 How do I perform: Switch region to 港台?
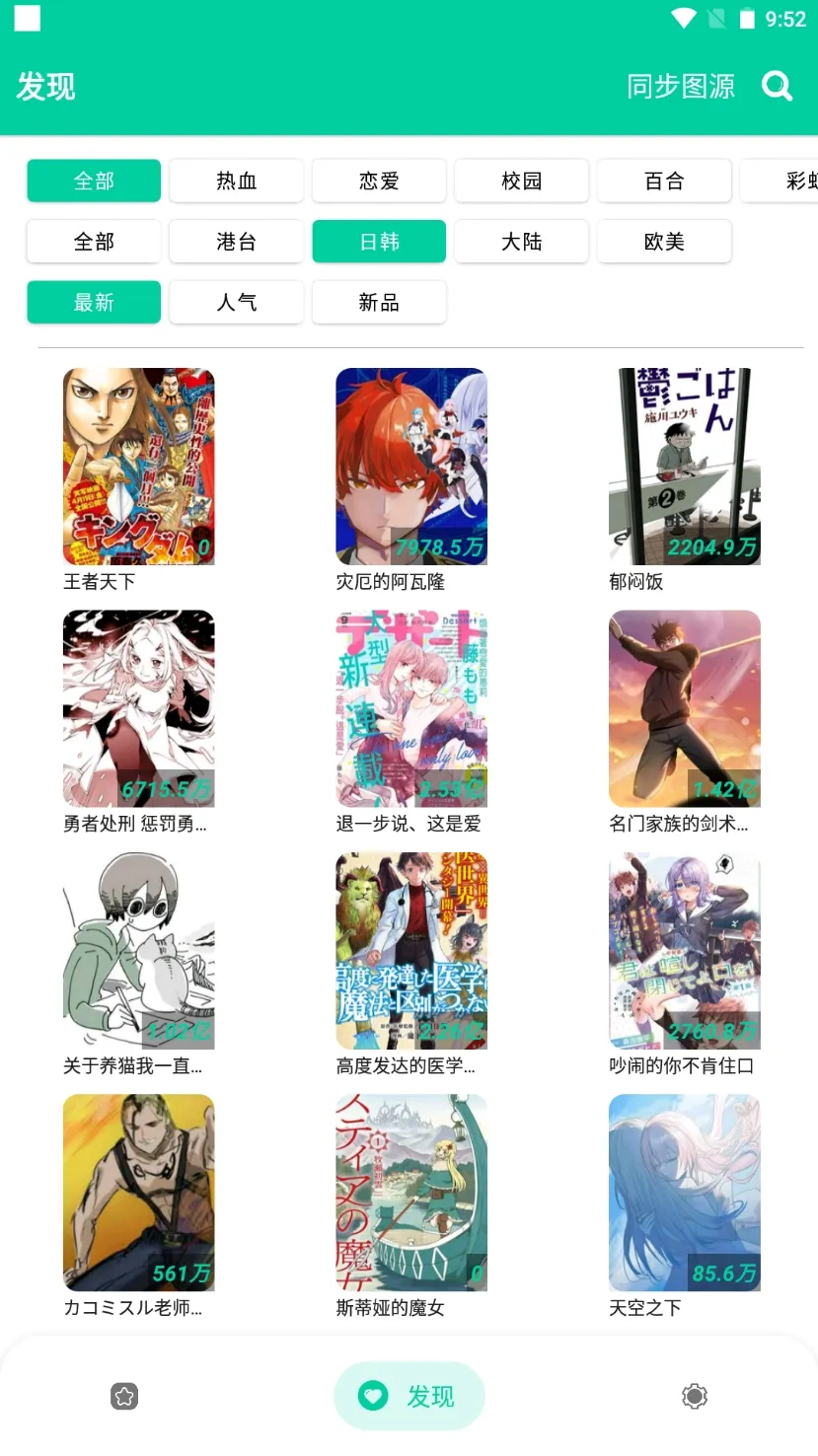236,242
